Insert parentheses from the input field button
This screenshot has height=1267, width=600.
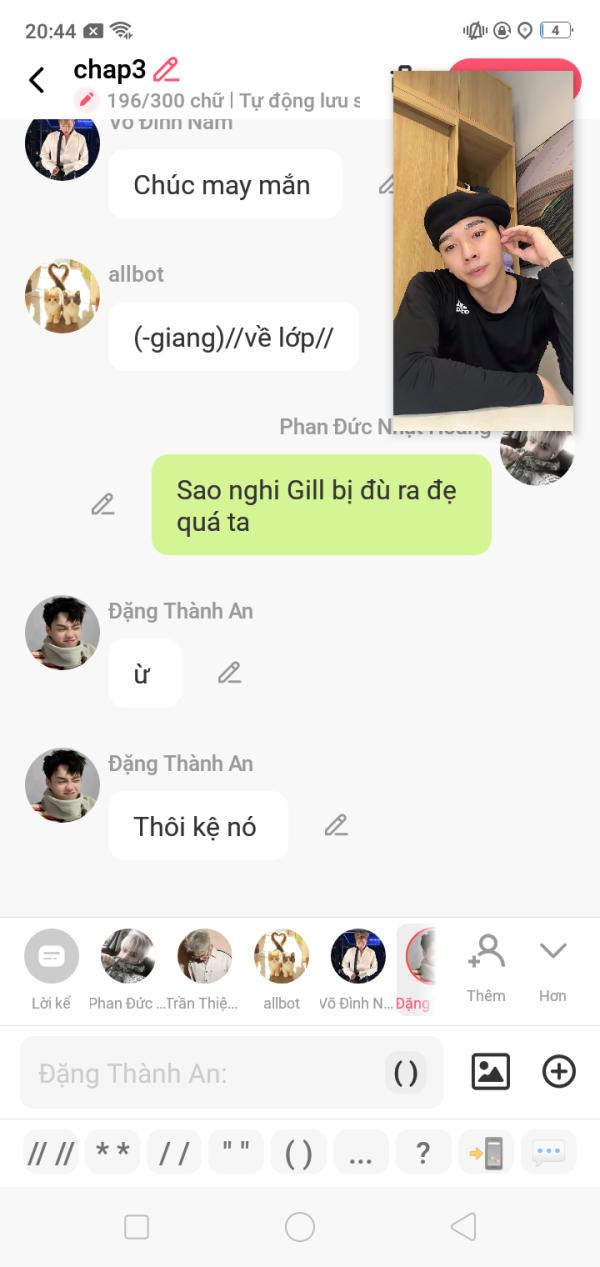tap(406, 1073)
